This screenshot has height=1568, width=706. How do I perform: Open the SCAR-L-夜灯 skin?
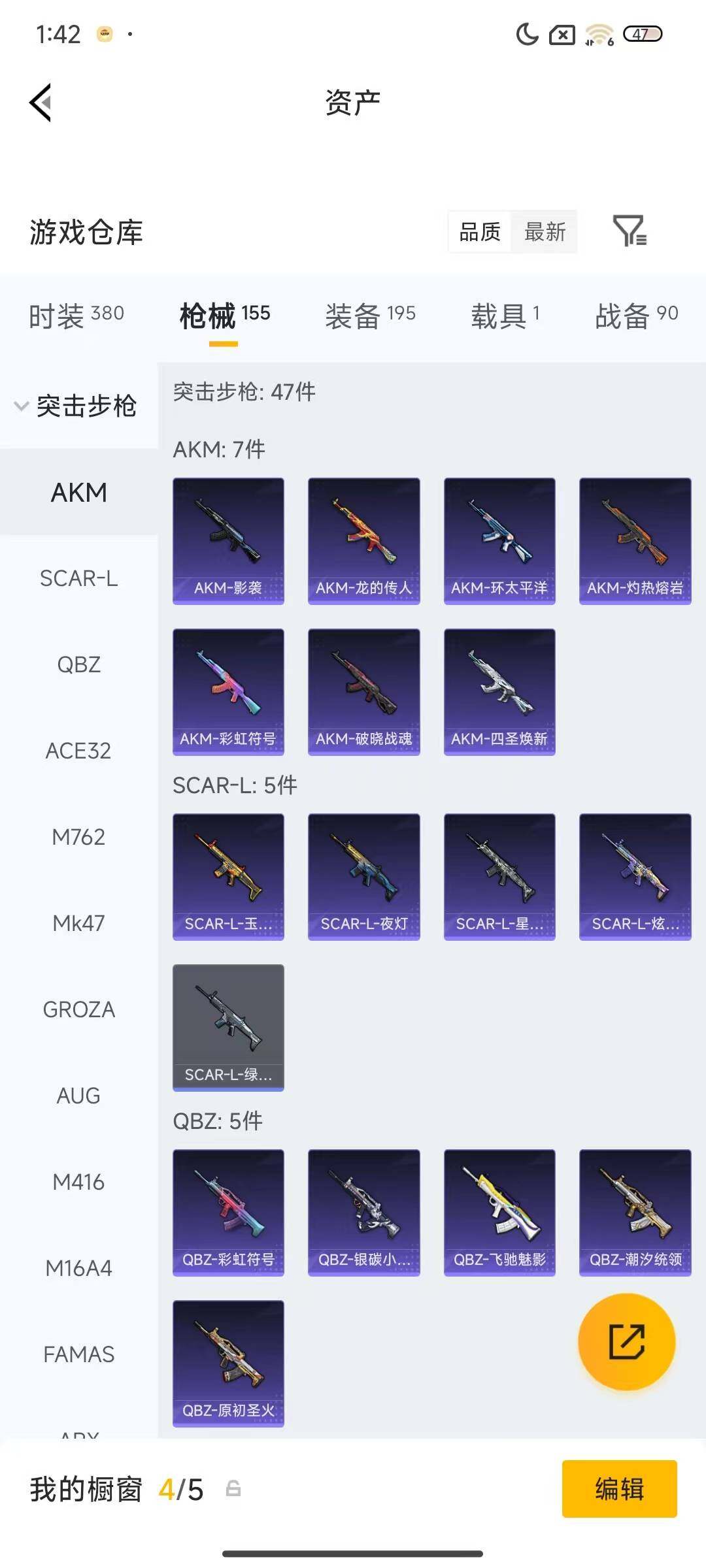click(363, 876)
